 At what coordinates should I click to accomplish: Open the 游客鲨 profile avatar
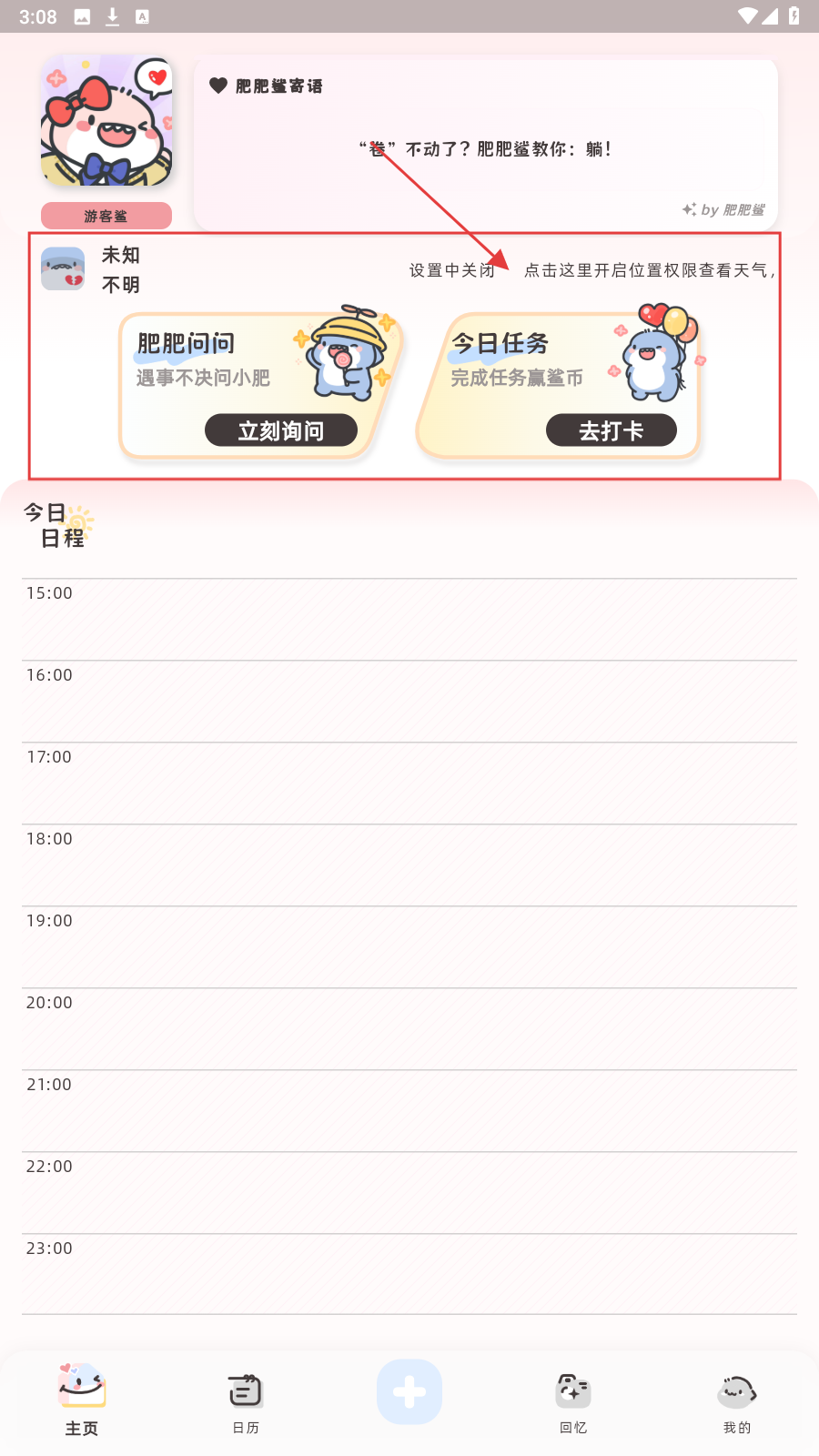pyautogui.click(x=106, y=121)
